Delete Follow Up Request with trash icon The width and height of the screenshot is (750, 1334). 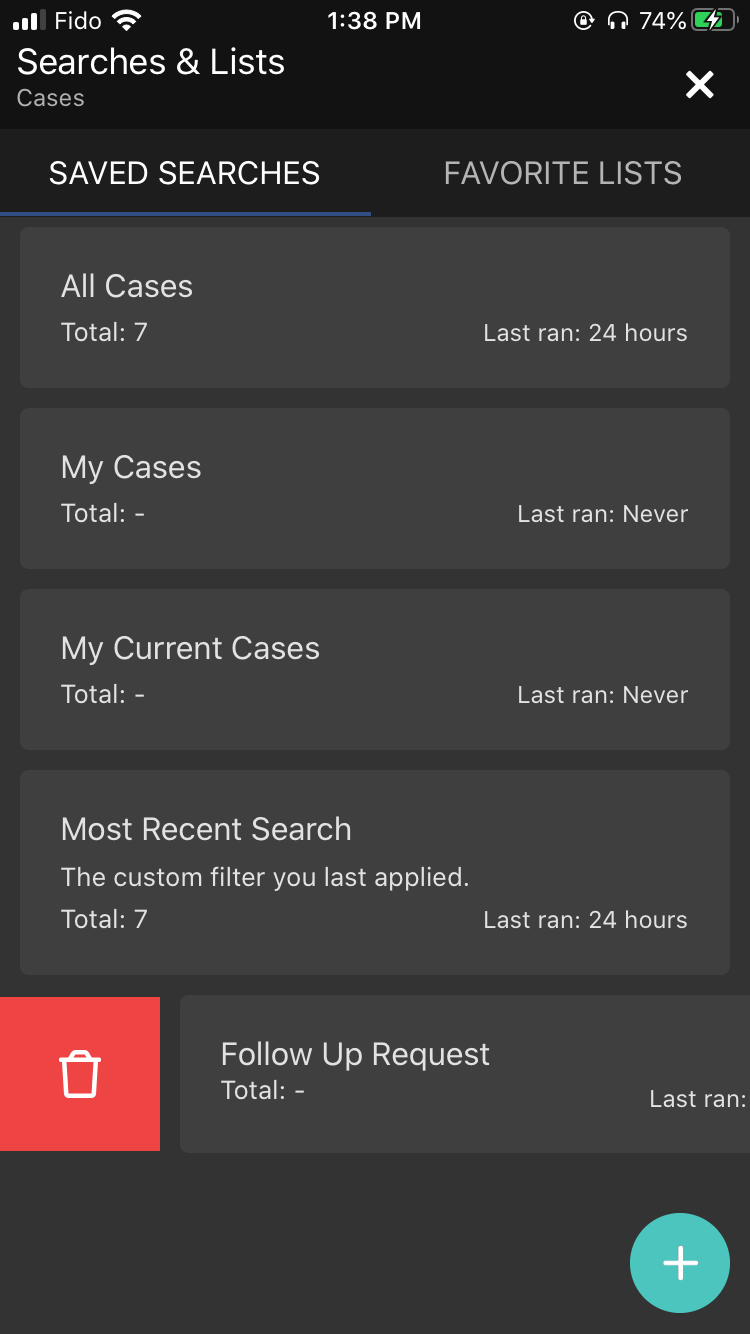click(x=80, y=1074)
